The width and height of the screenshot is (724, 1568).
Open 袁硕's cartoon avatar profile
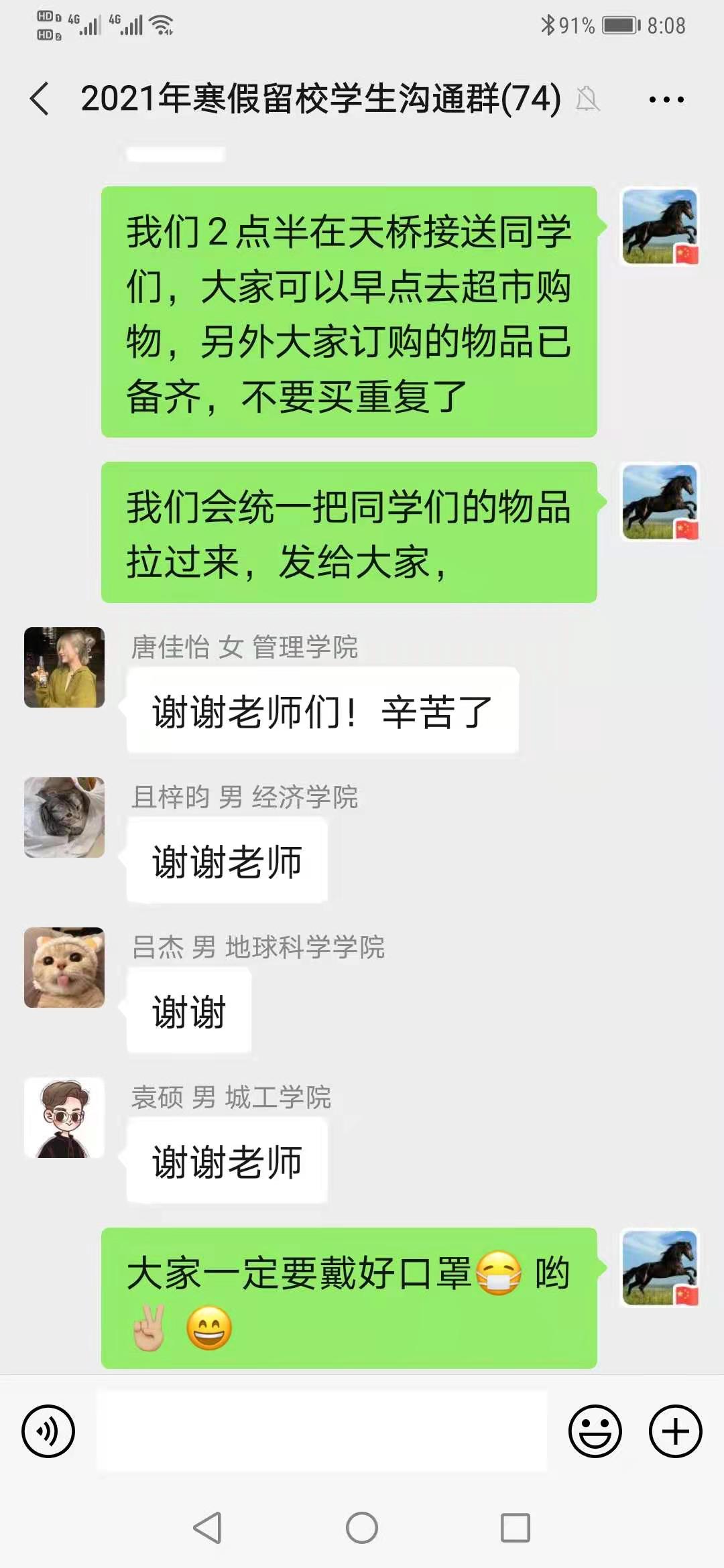click(64, 1118)
